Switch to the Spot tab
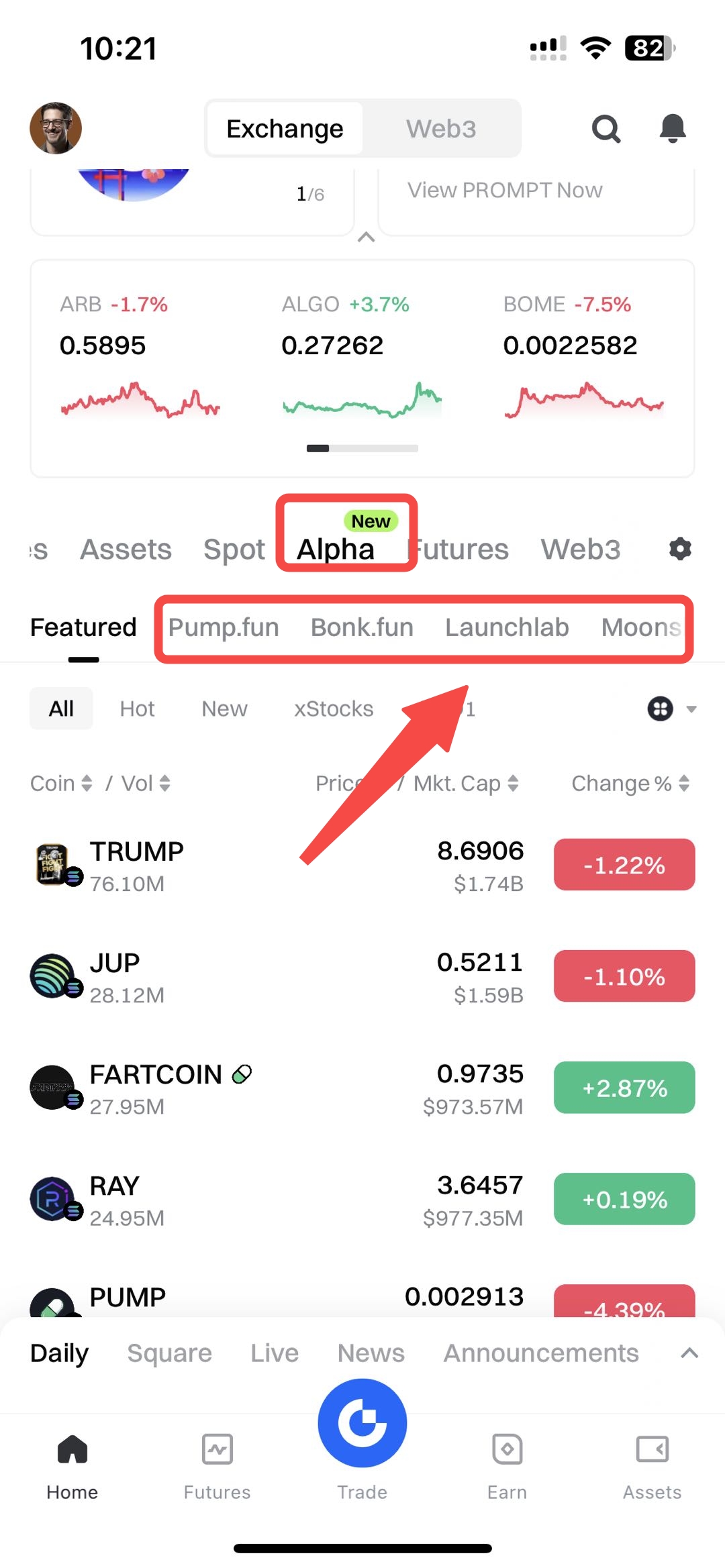The image size is (725, 1568). (234, 549)
